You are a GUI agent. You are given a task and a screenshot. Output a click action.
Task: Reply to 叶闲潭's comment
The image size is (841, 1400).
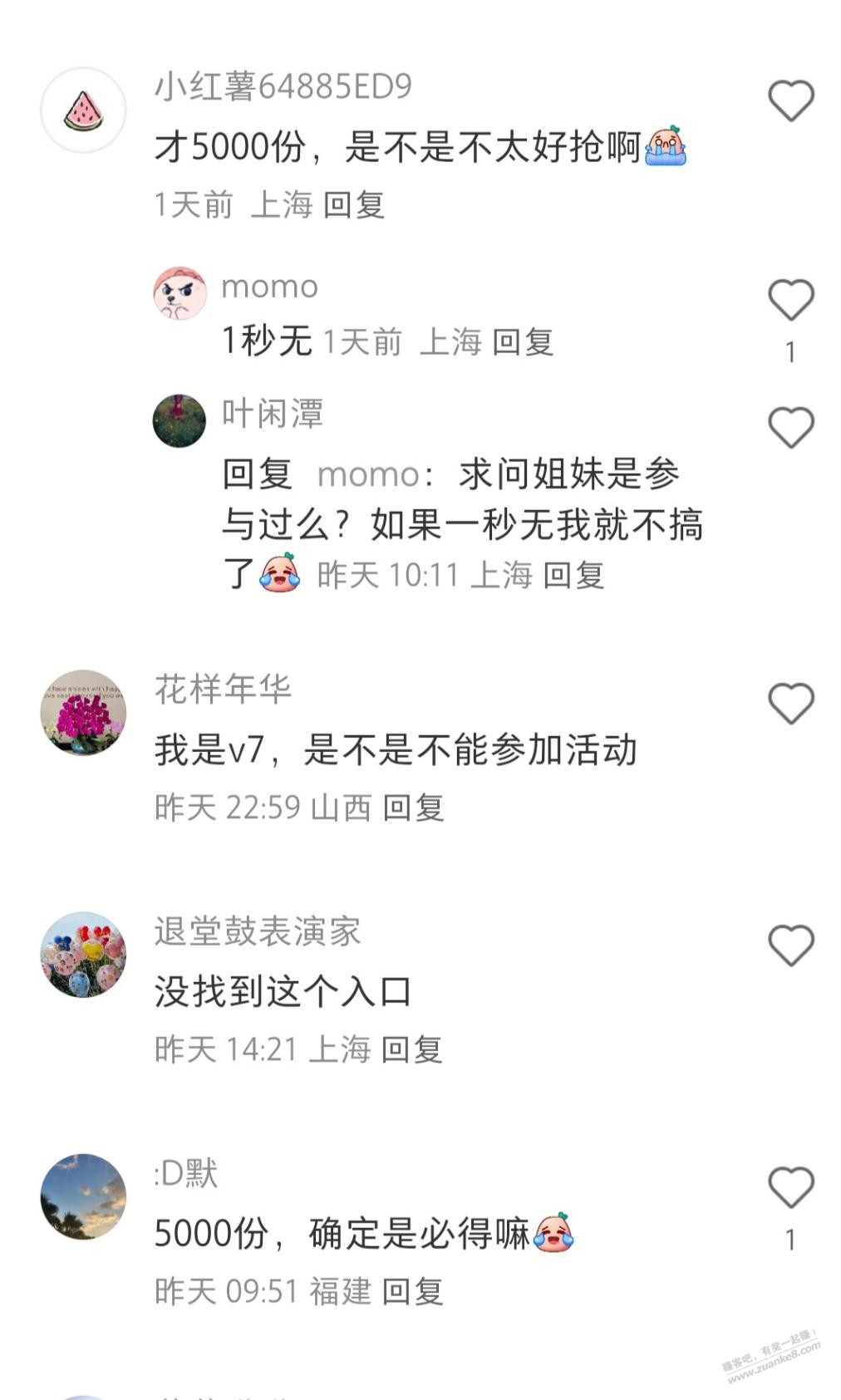tap(573, 575)
